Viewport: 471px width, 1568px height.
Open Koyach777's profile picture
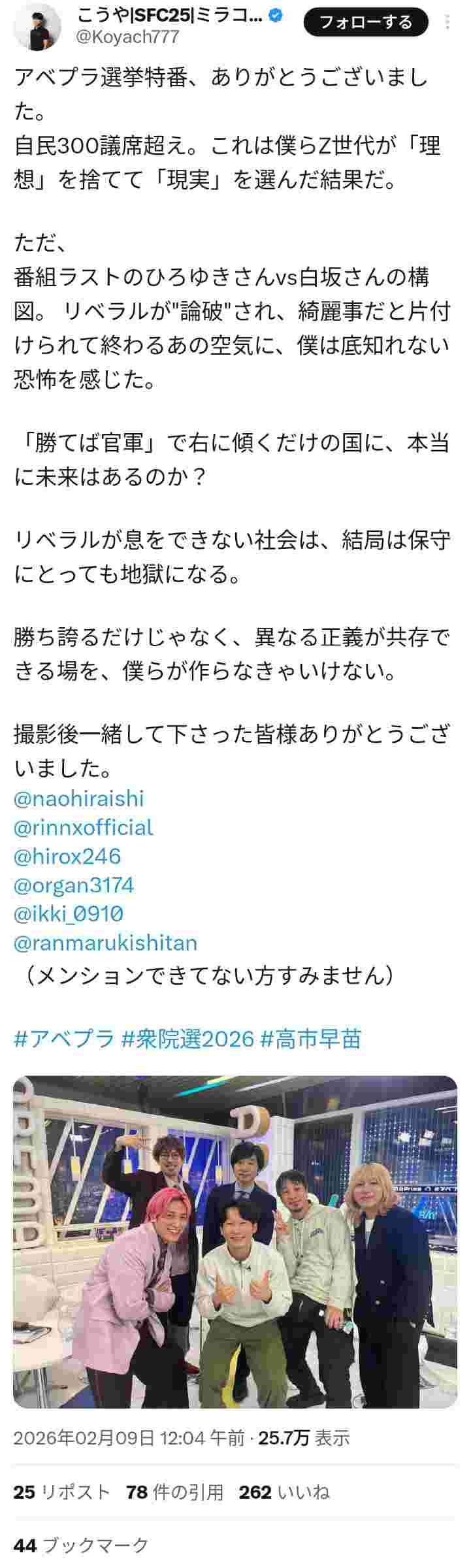coord(37,26)
